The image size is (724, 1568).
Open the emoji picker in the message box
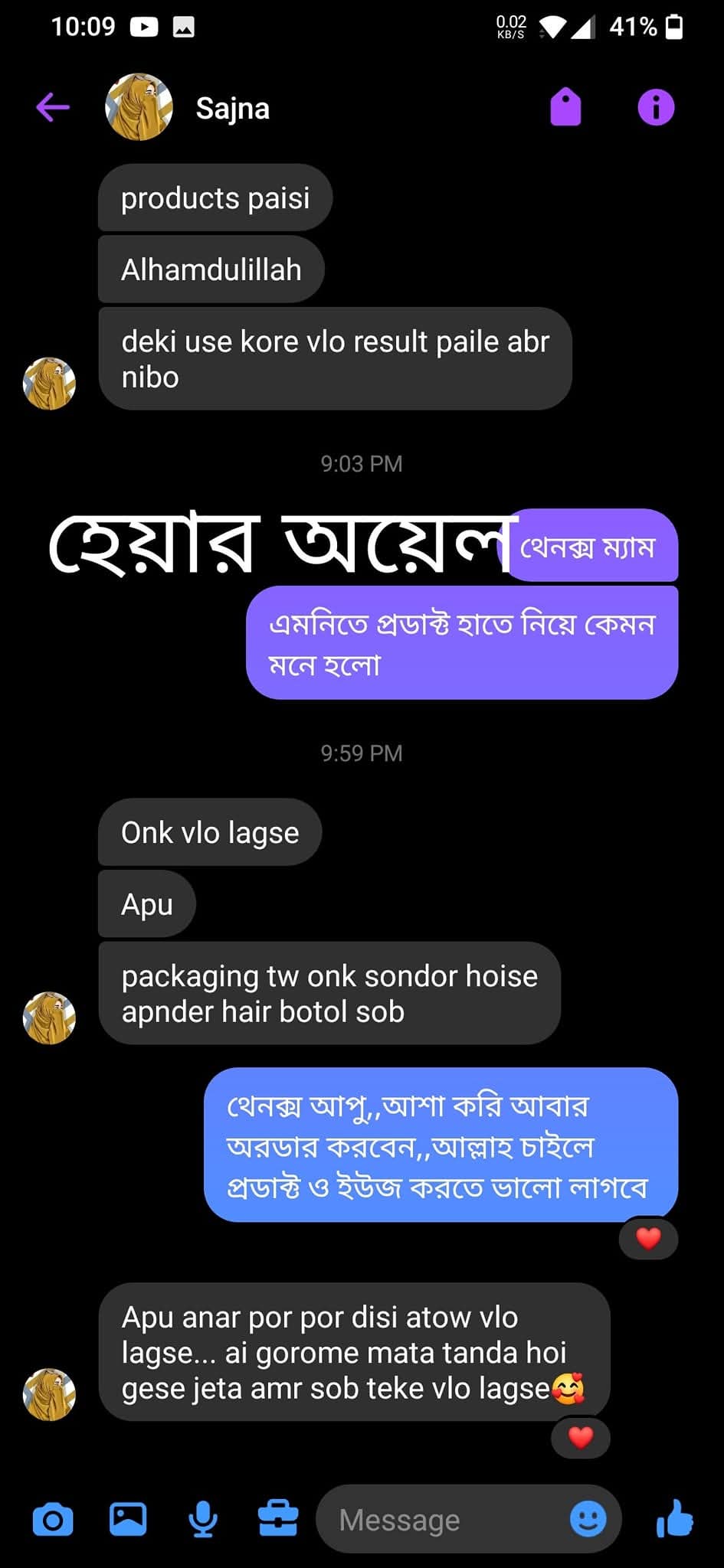pyautogui.click(x=588, y=1519)
